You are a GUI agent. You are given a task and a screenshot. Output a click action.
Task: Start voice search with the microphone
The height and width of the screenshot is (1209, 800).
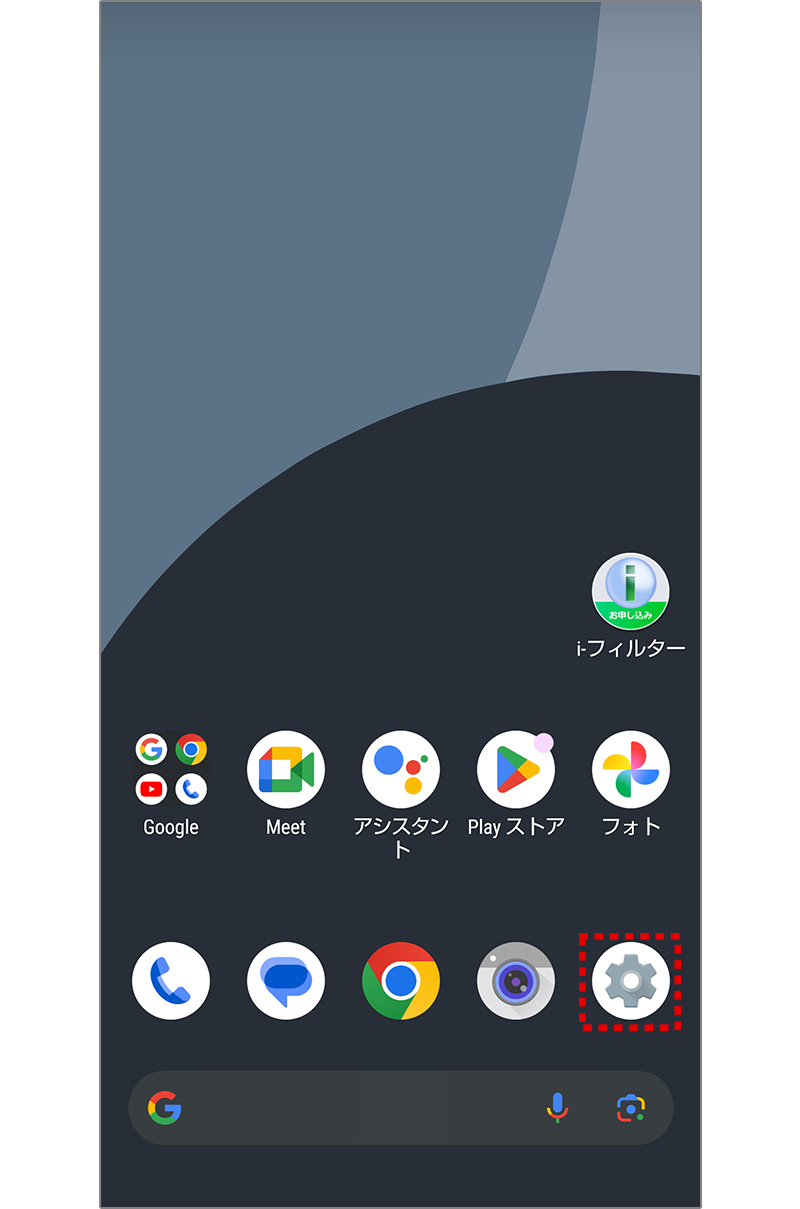click(x=557, y=1108)
